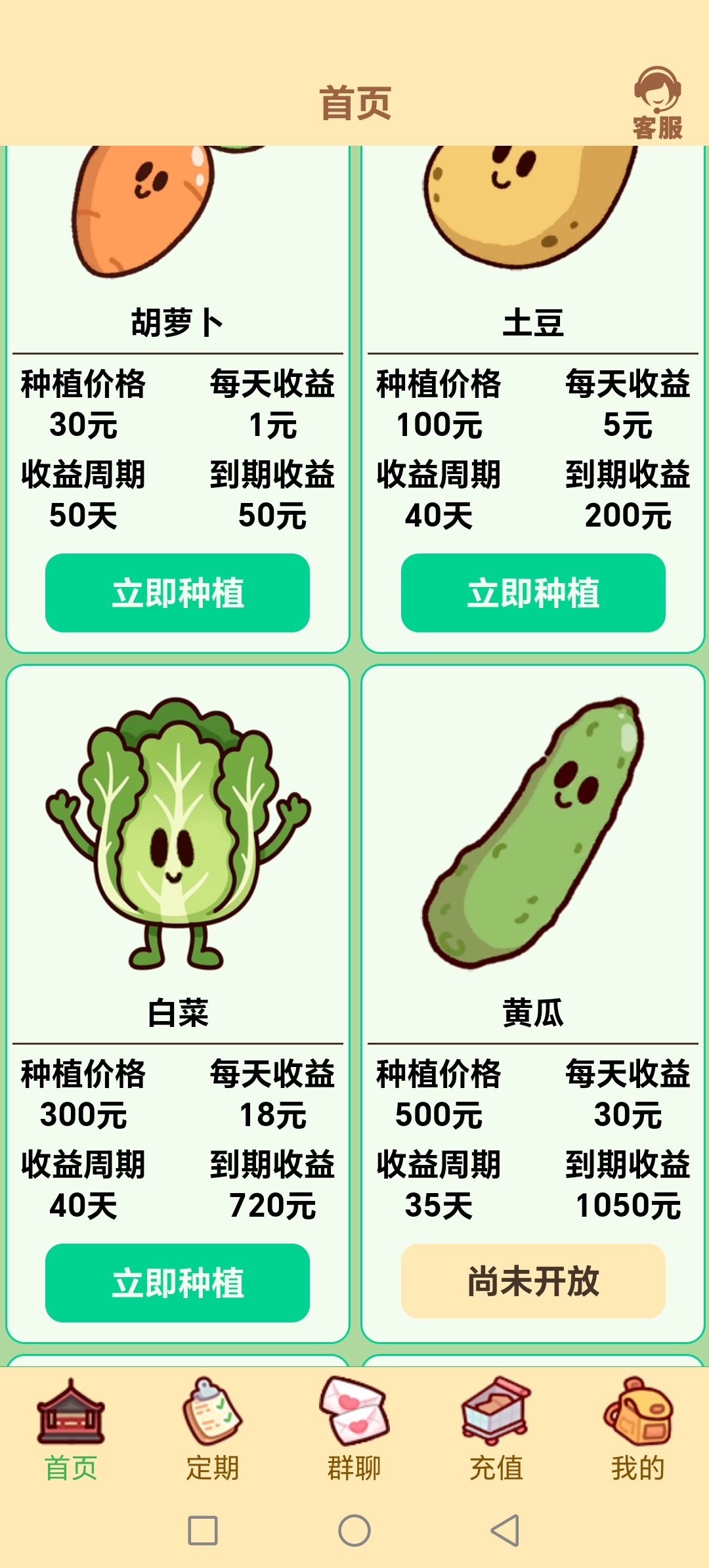
Task: Open customer service (客服)
Action: [657, 103]
